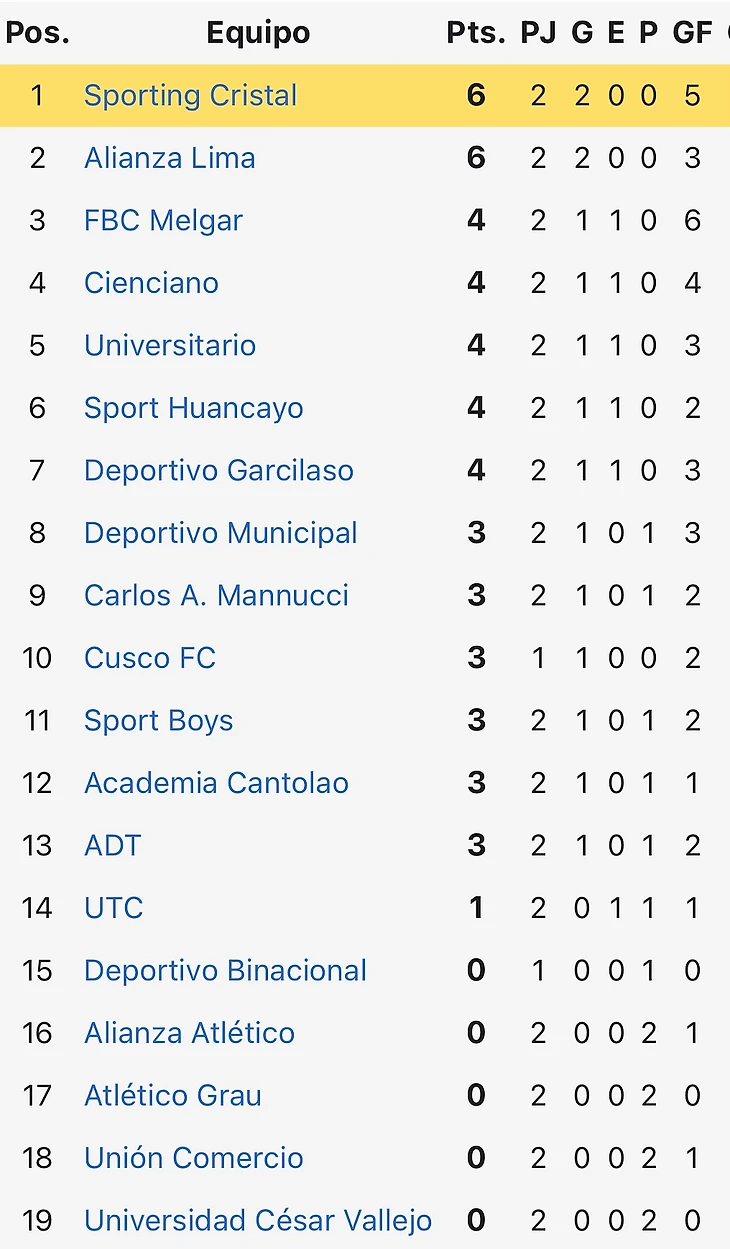This screenshot has width=730, height=1249.
Task: View the Cienciano team page
Action: tap(151, 283)
